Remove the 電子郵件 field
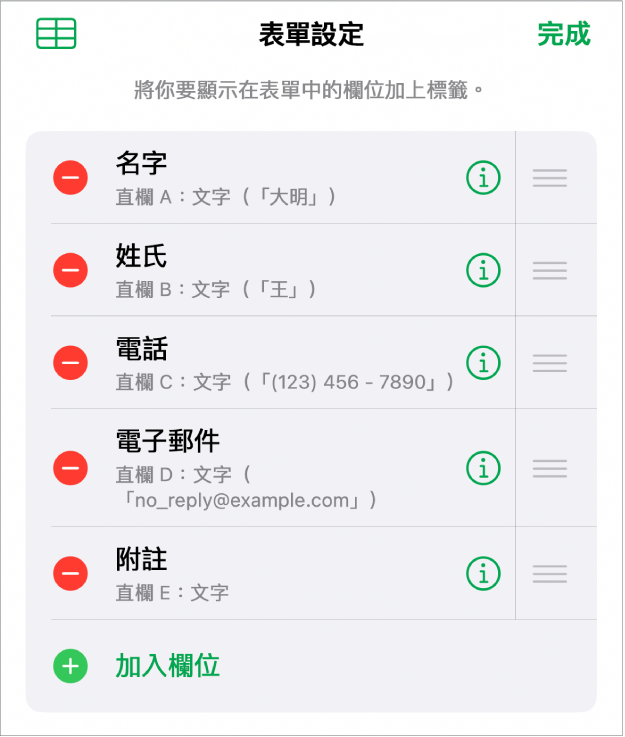Screen dimensions: 625x737 70,467
